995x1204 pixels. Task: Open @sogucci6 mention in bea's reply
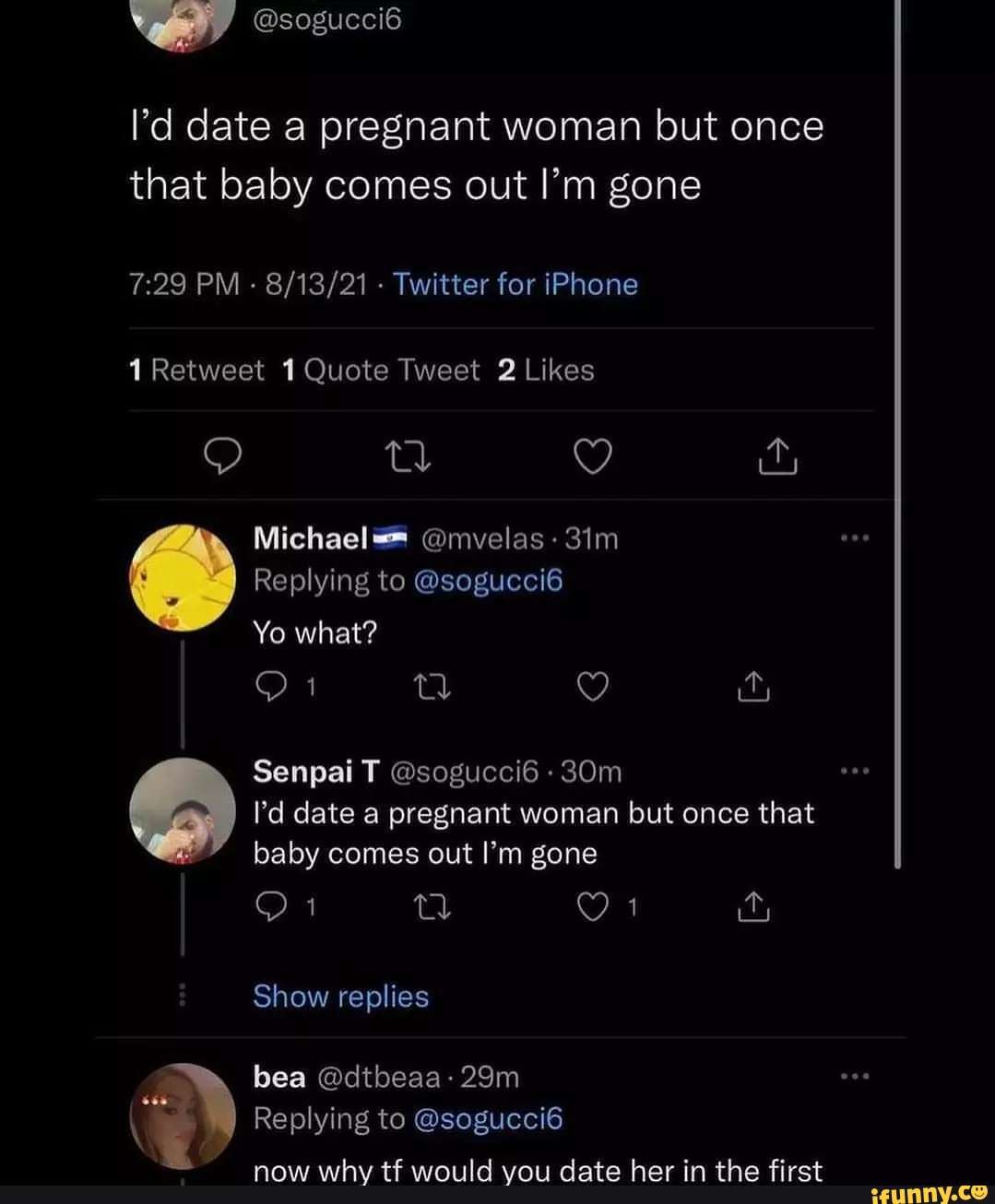click(488, 1119)
